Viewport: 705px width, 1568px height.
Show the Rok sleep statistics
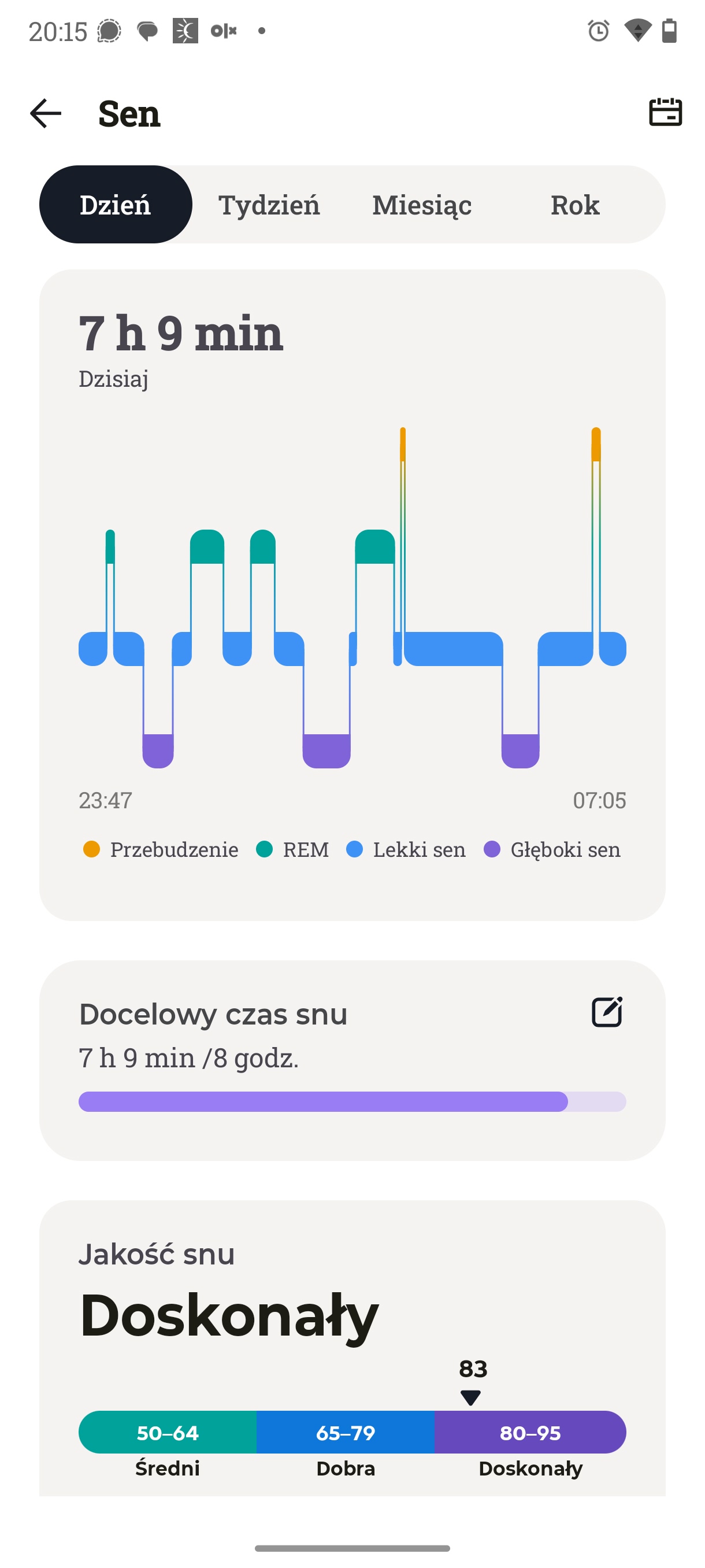coord(575,205)
